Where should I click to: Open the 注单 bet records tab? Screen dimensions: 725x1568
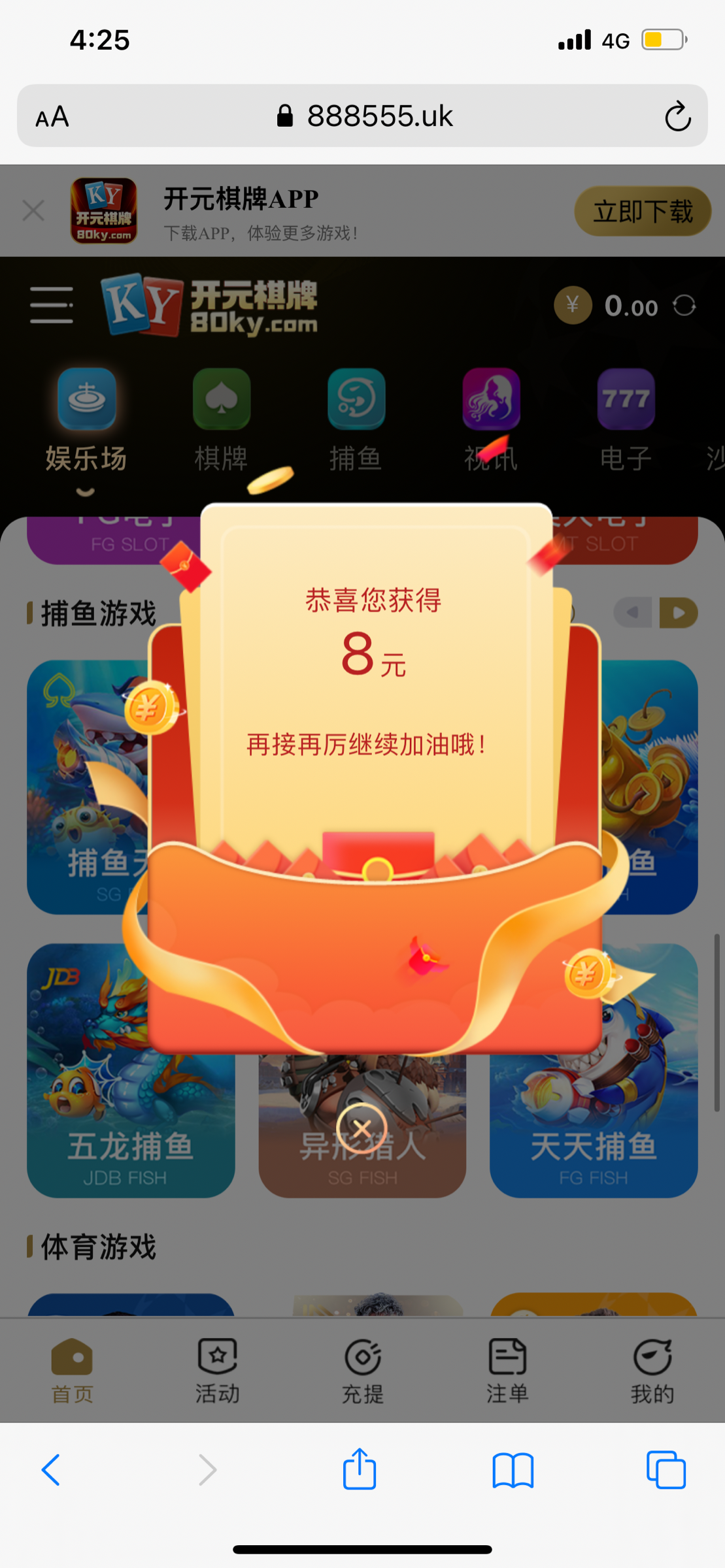(x=507, y=1371)
